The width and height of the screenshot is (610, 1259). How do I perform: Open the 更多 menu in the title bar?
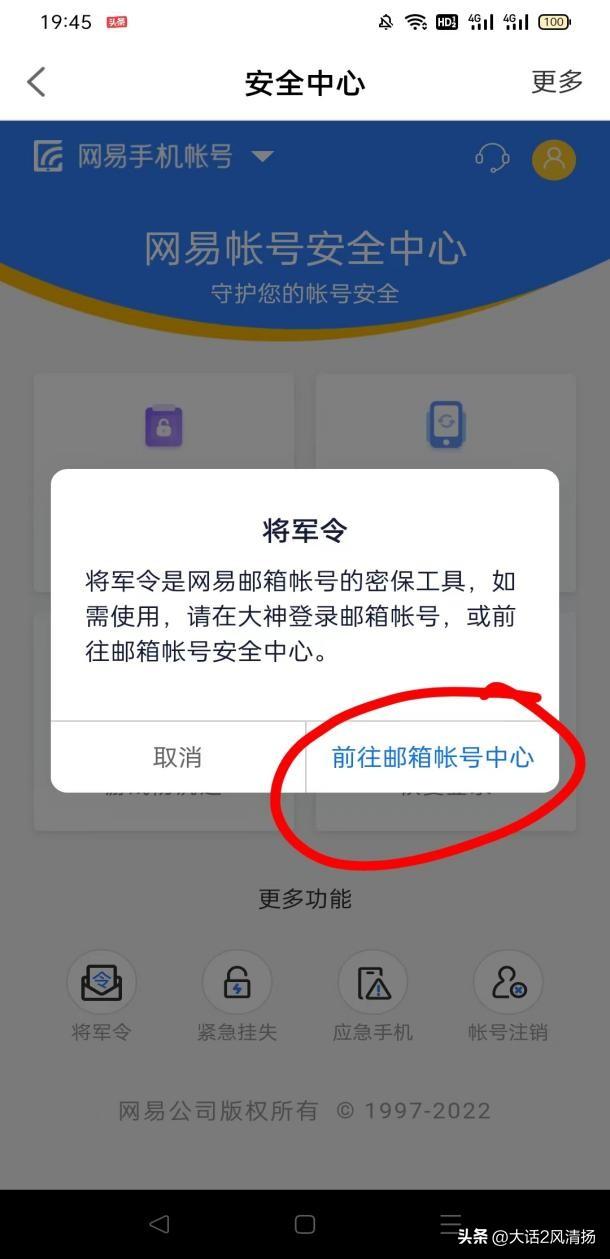(556, 82)
